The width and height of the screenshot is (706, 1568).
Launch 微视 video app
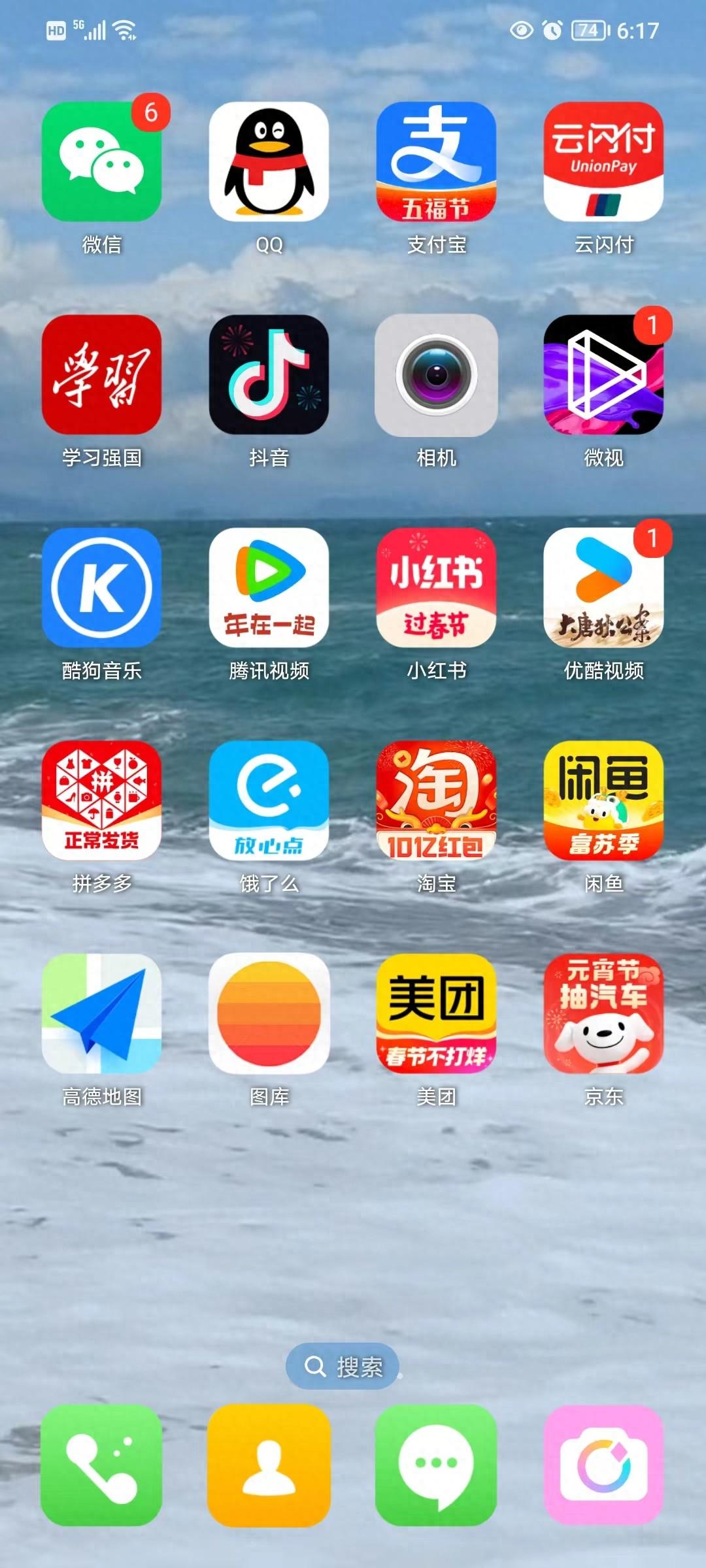click(x=603, y=375)
